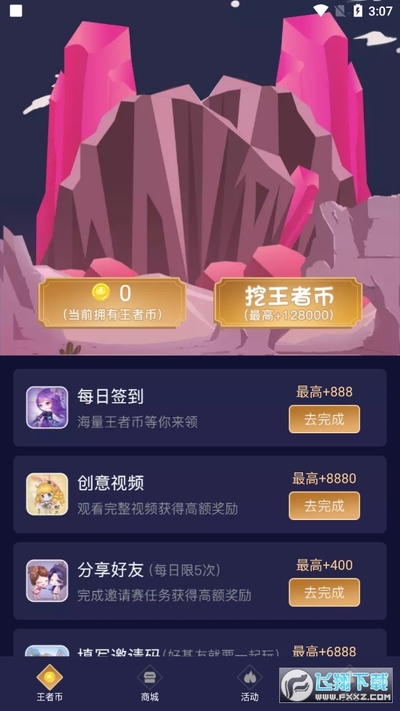Tap 去完成 for the 分享好友 task
This screenshot has height=711, width=400.
coord(324,592)
